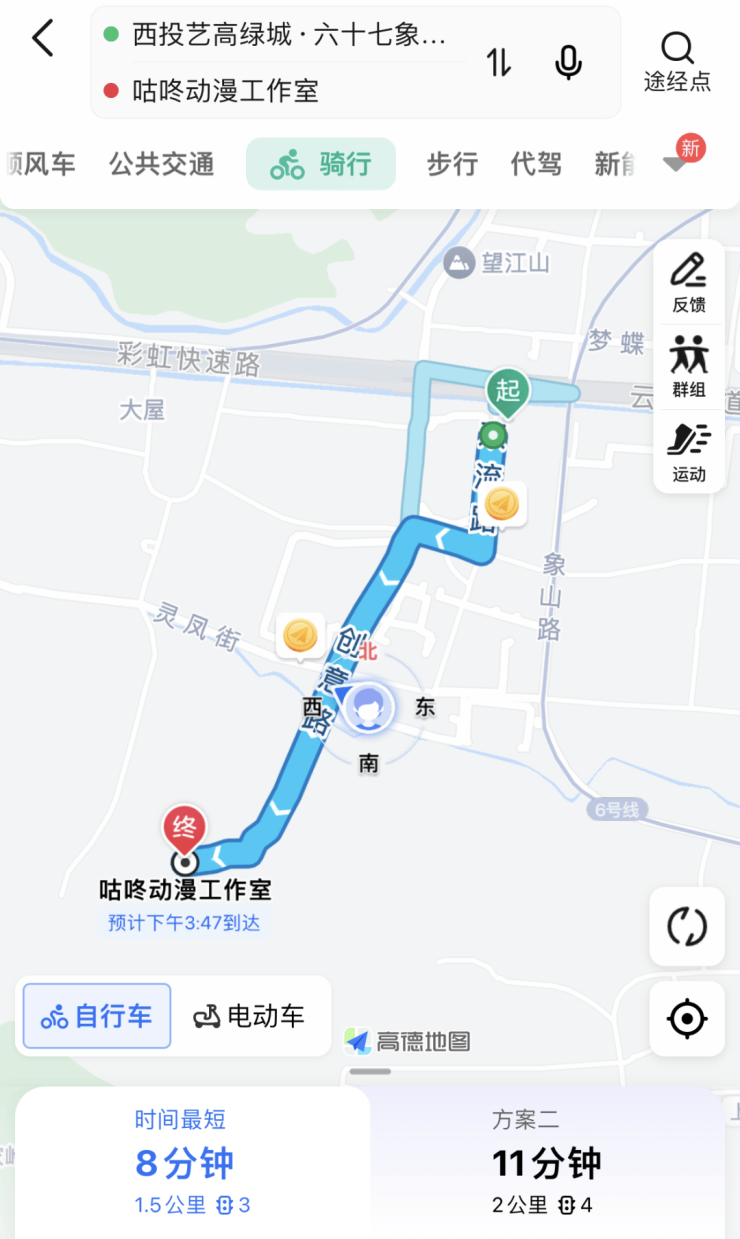This screenshot has height=1239, width=740.
Task: Swap the start and destination points
Action: coord(499,63)
